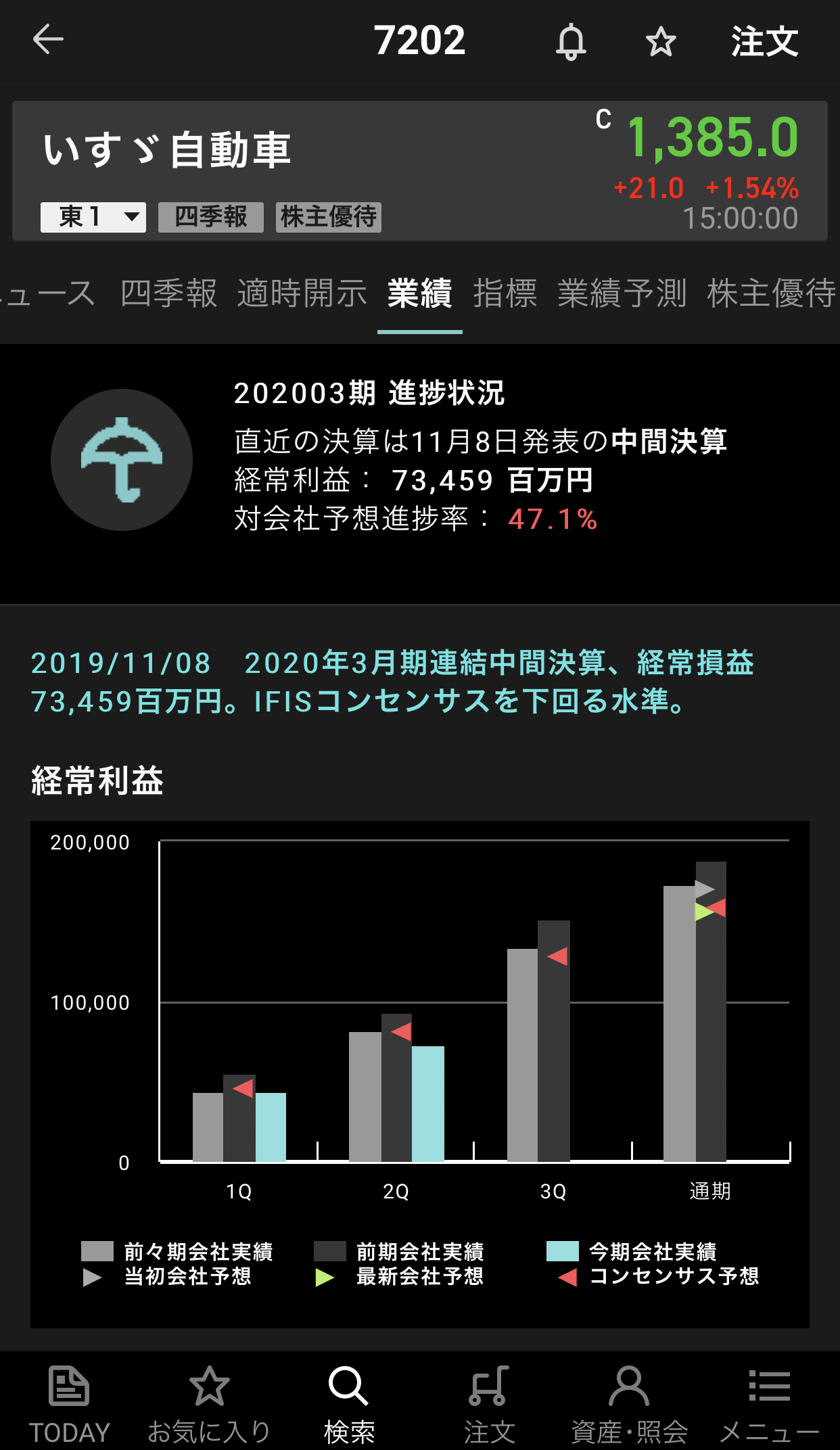Viewport: 840px width, 1450px height.
Task: Open the お気に入り tab
Action: point(209,1404)
